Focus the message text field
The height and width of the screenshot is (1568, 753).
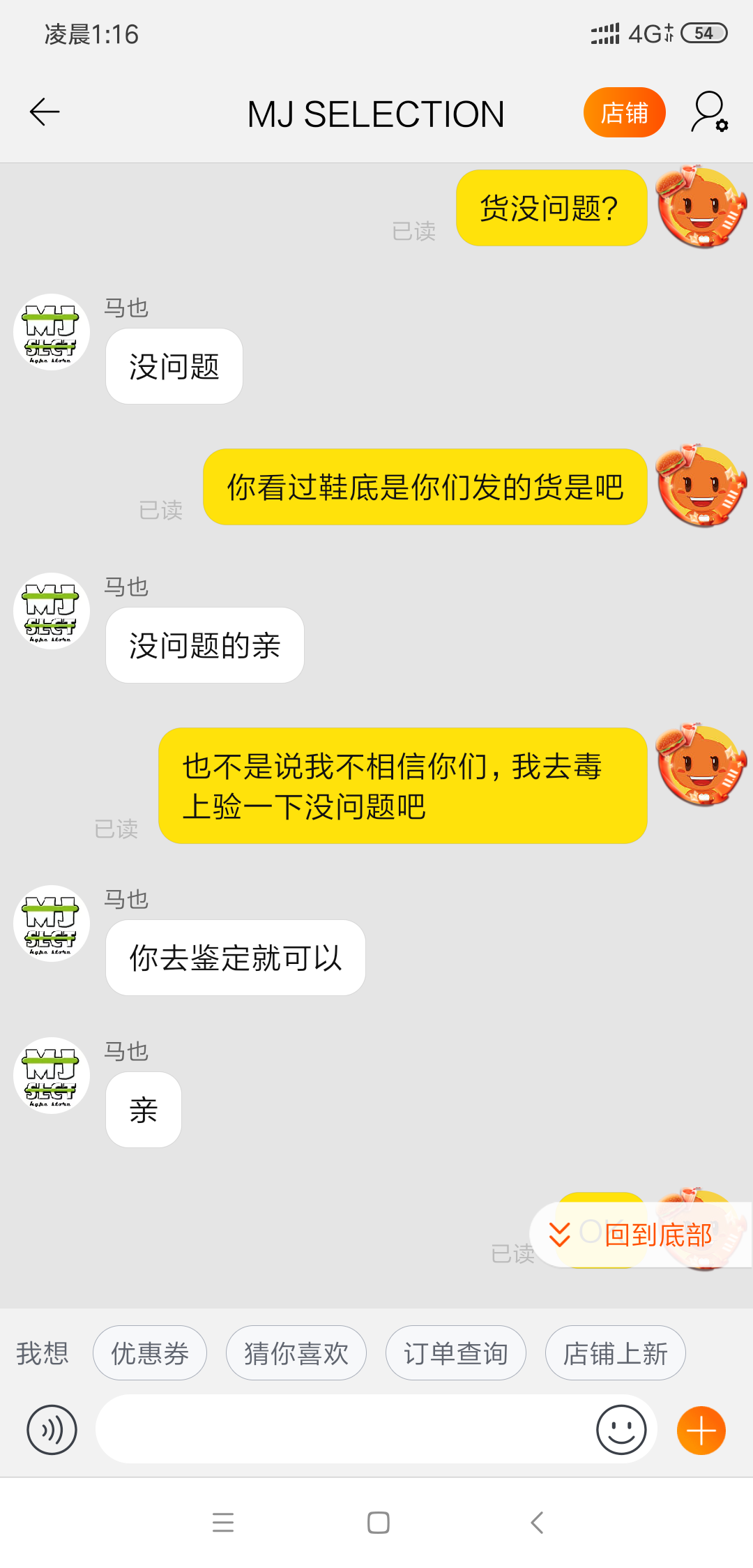342,1430
